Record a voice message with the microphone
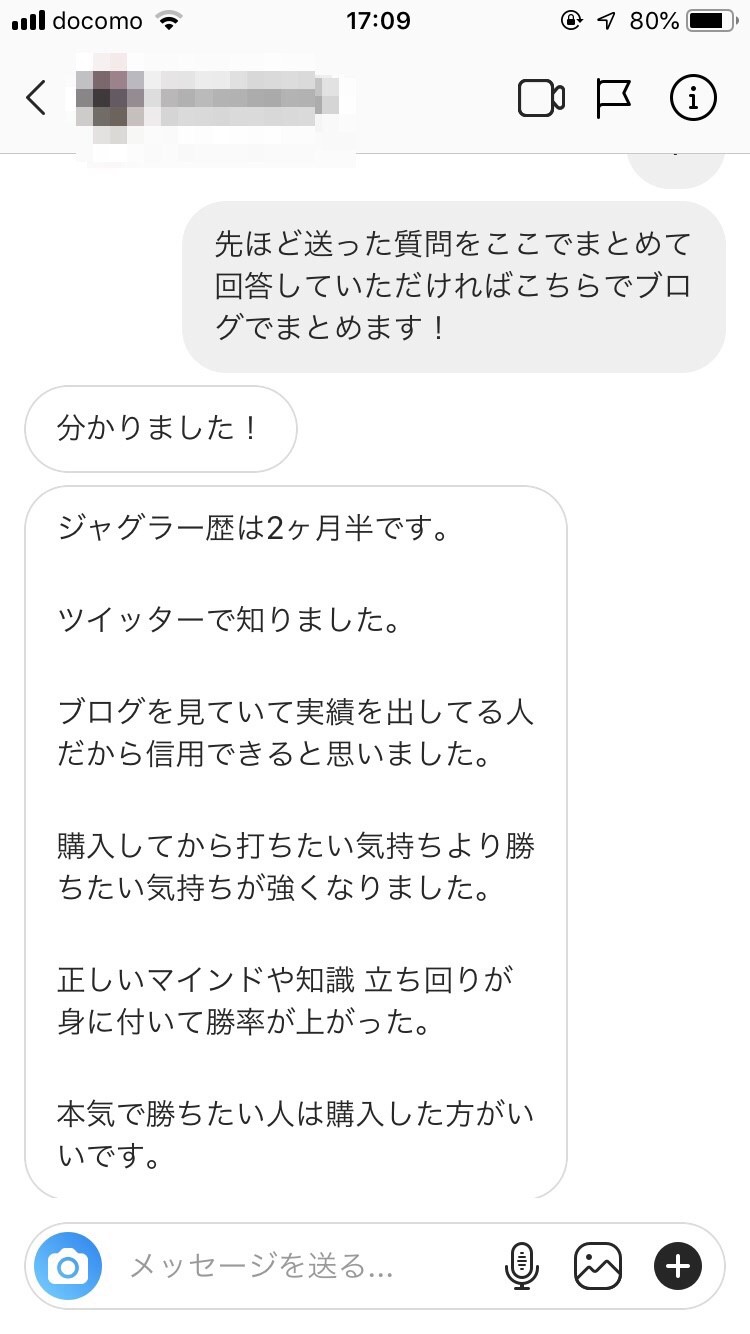The height and width of the screenshot is (1334, 750). 520,1267
